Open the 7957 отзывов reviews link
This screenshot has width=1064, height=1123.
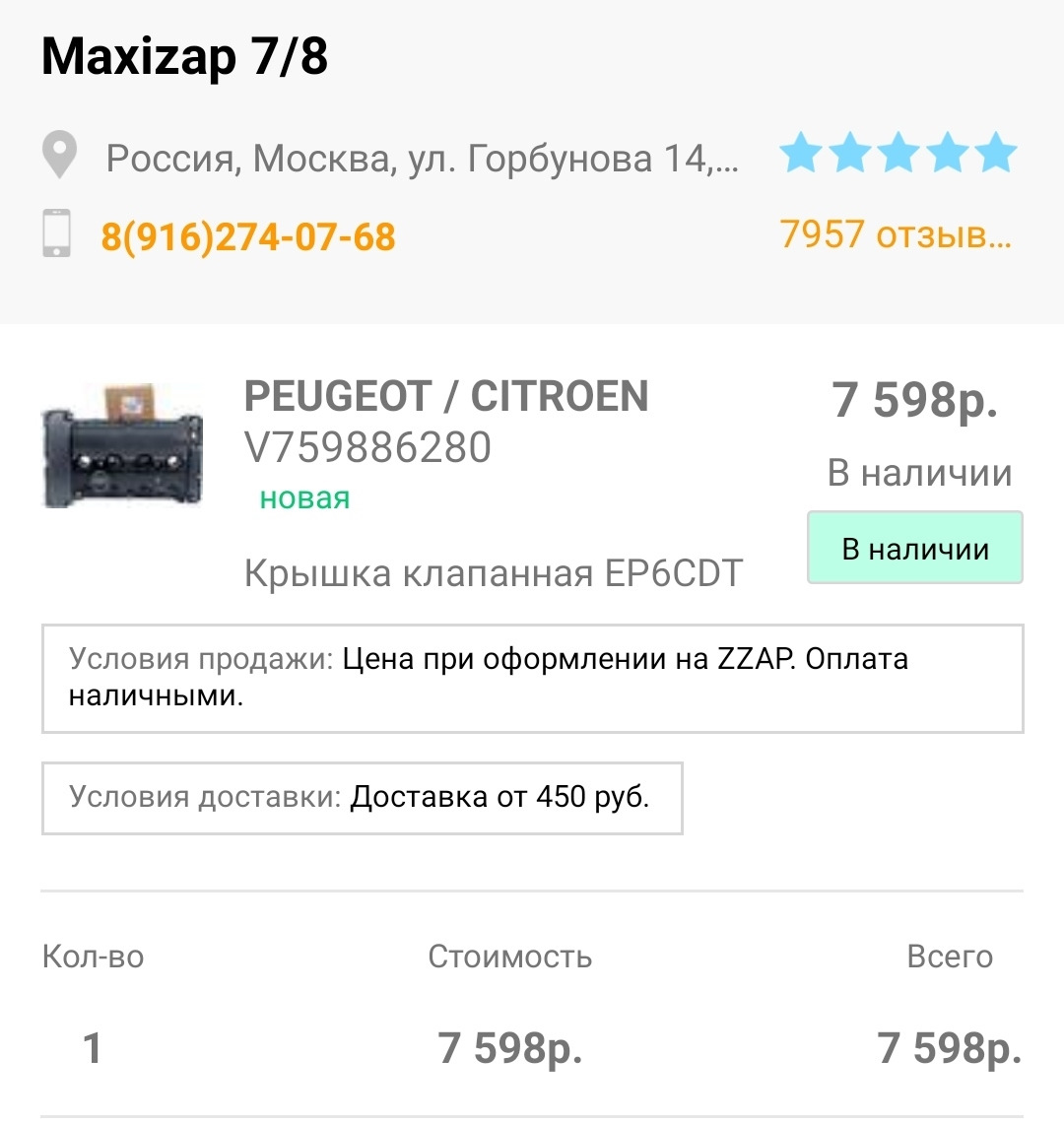click(x=895, y=235)
